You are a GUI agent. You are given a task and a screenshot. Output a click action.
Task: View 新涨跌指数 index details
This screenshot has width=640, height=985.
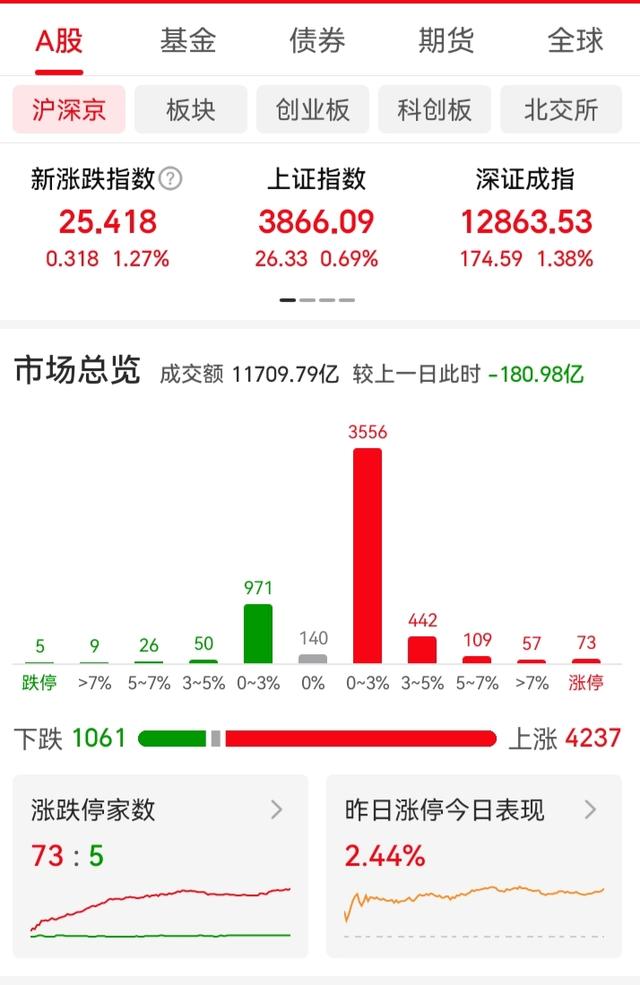(x=107, y=222)
